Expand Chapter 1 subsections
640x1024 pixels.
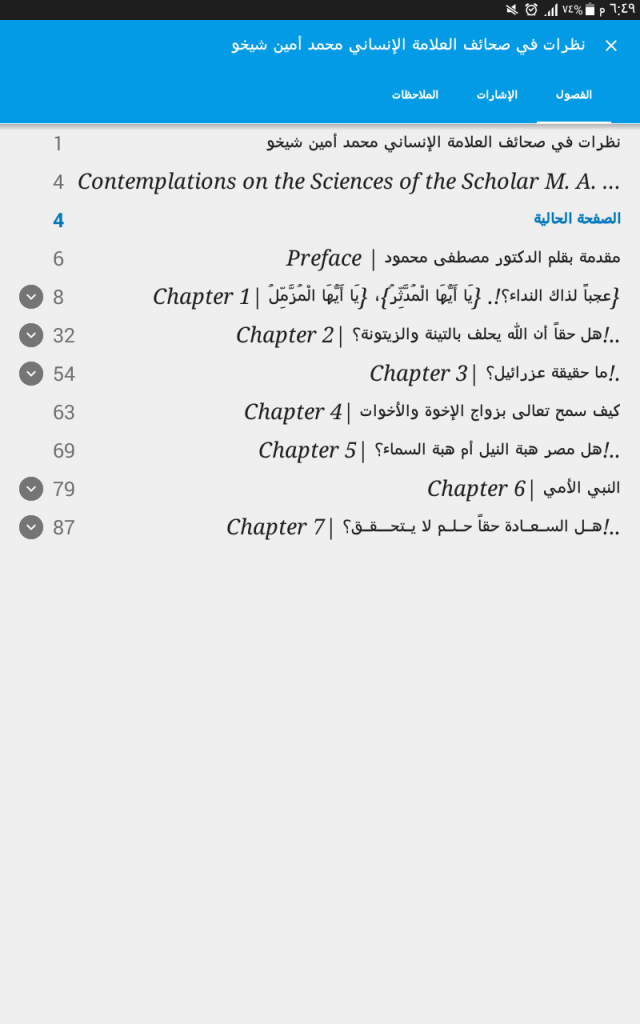coord(31,297)
